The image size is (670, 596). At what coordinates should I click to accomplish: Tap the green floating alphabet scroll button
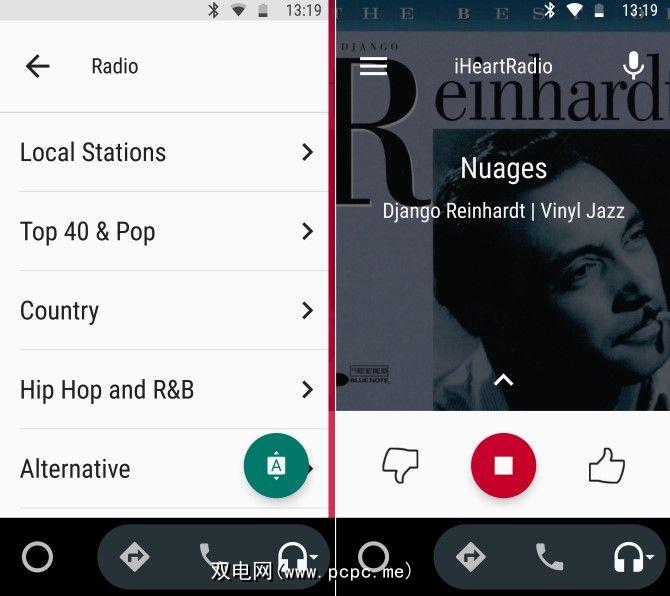point(277,466)
